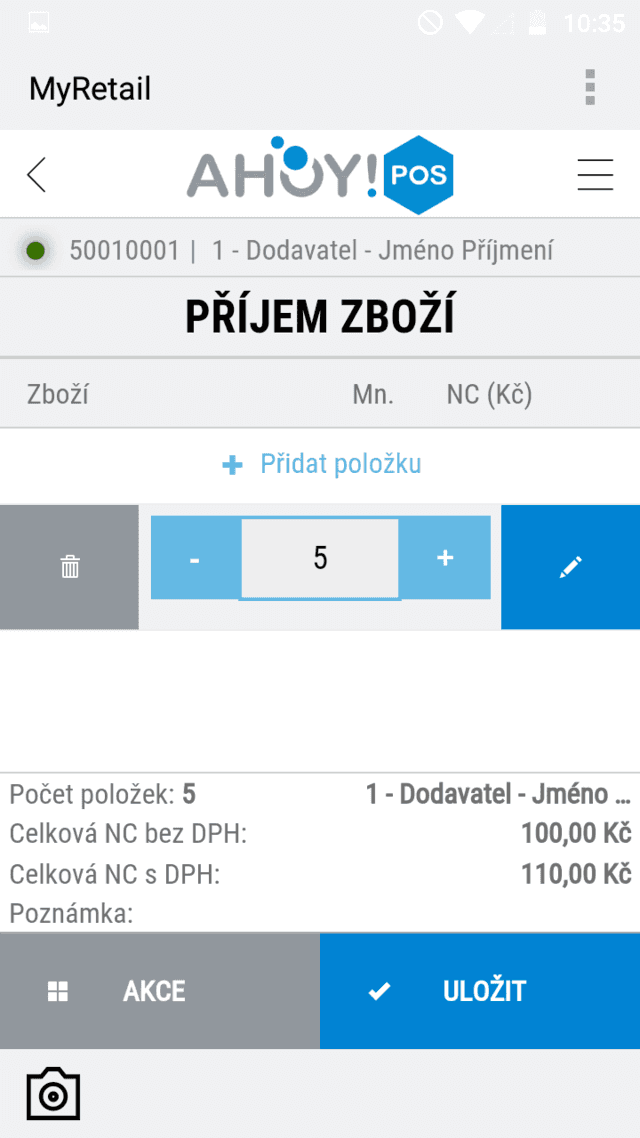Image resolution: width=640 pixels, height=1138 pixels.
Task: Decrease quantity with the minus button
Action: coord(194,558)
